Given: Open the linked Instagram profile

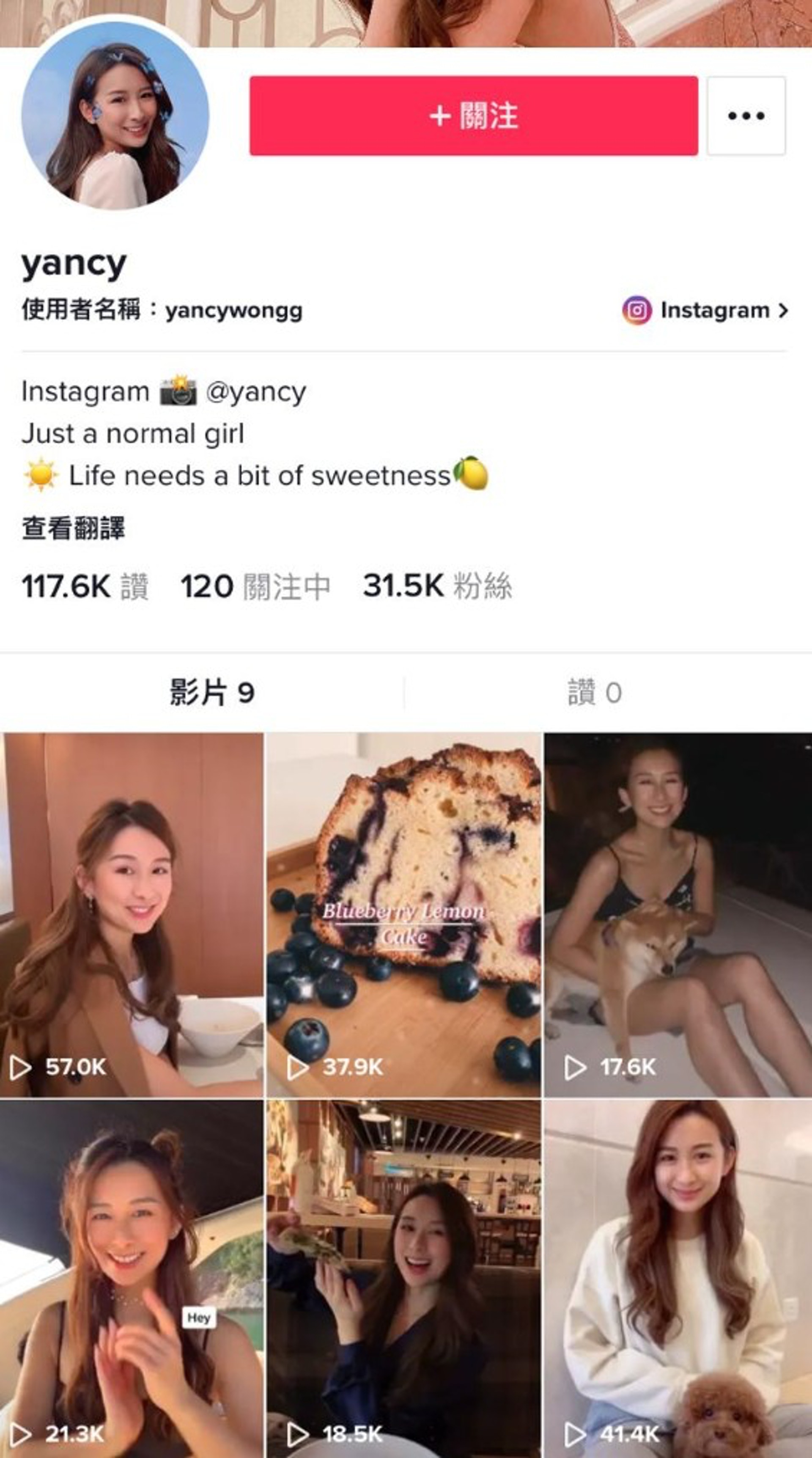Looking at the screenshot, I should point(705,310).
